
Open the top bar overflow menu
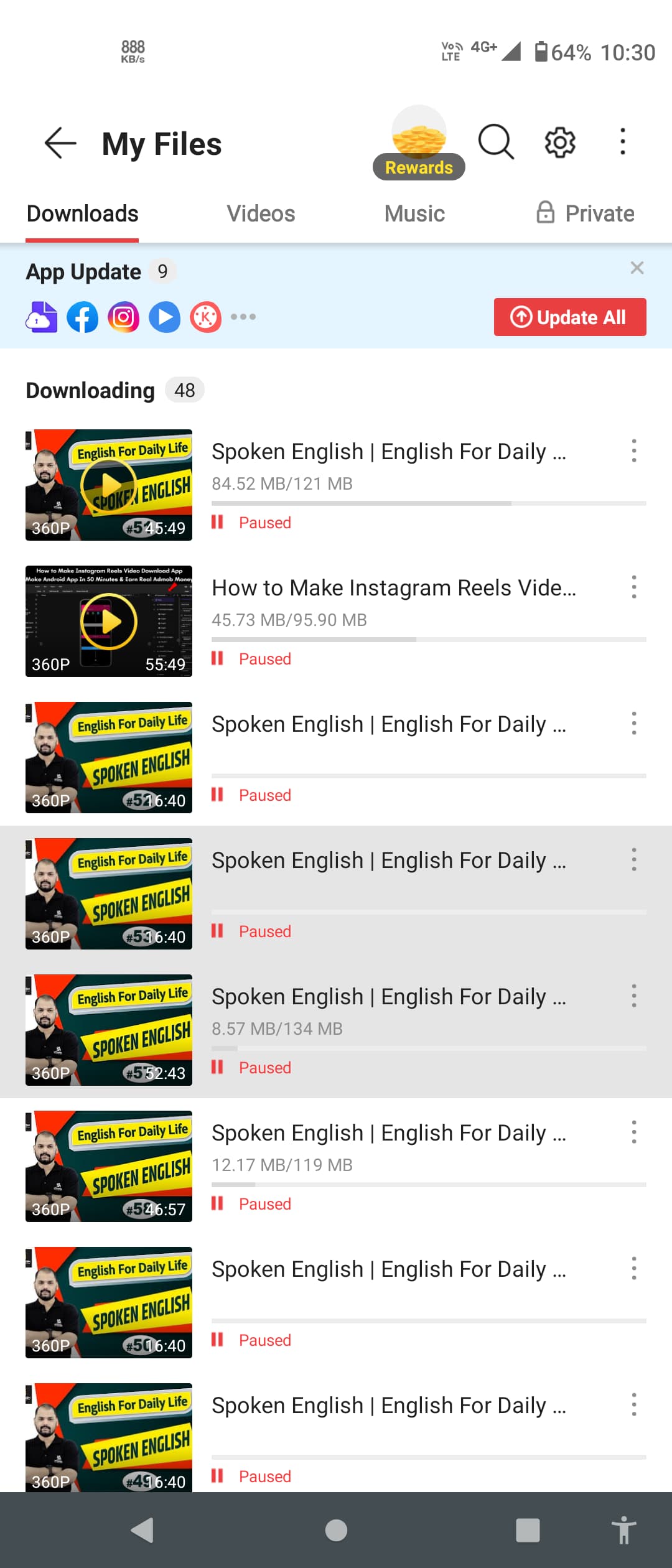click(x=622, y=142)
